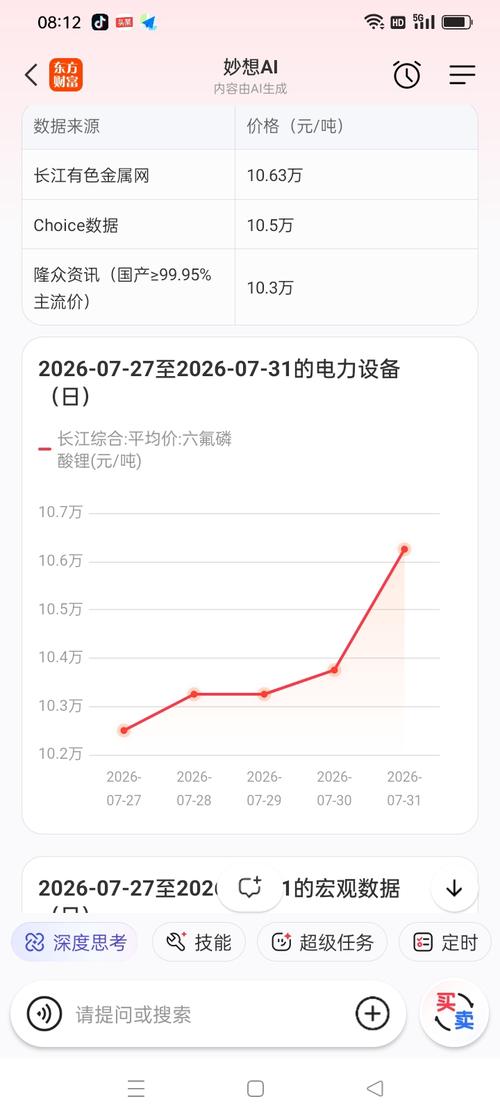Activate the voice input icon
500x1119 pixels.
[x=44, y=1014]
